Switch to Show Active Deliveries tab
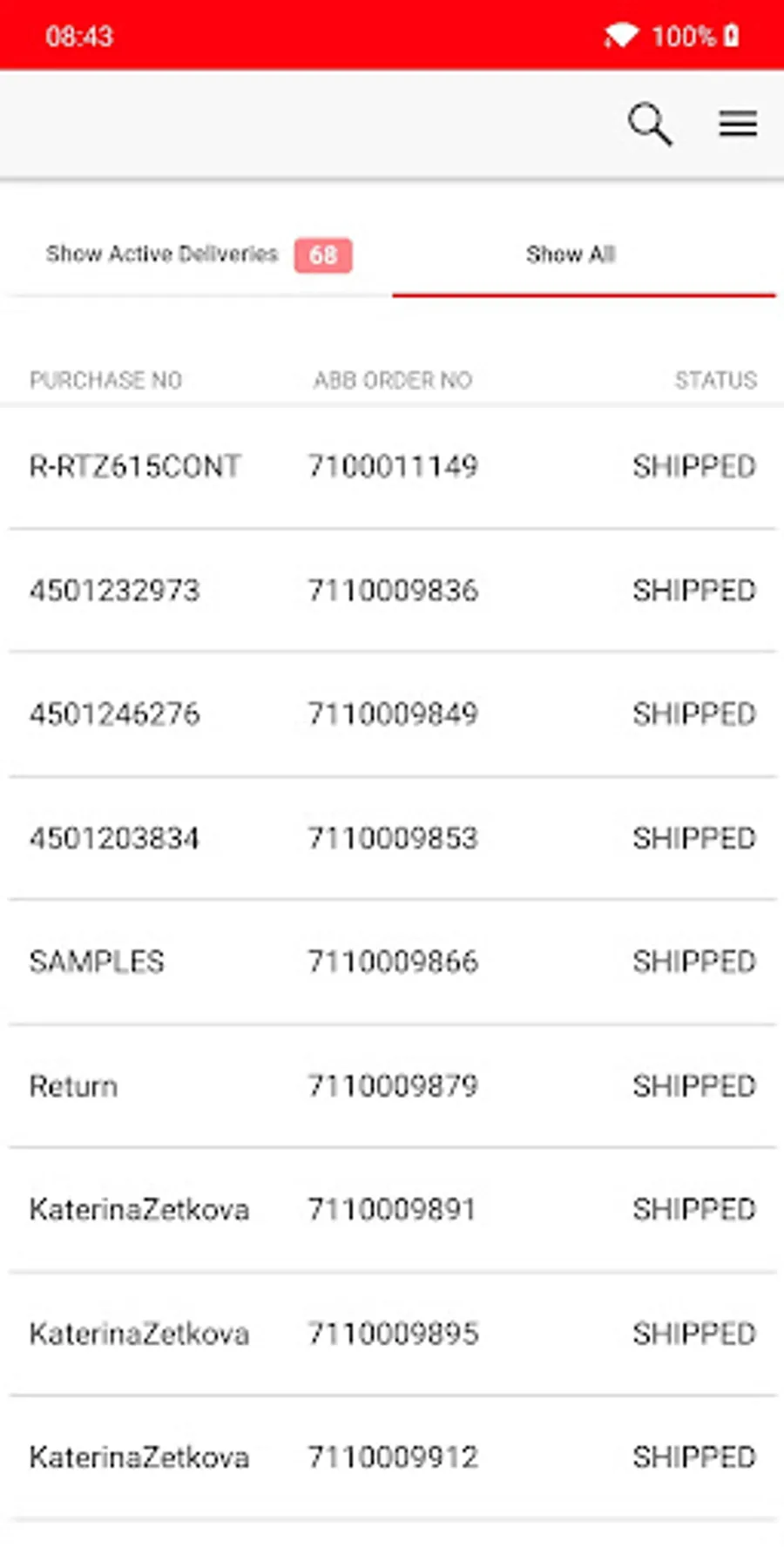 199,254
